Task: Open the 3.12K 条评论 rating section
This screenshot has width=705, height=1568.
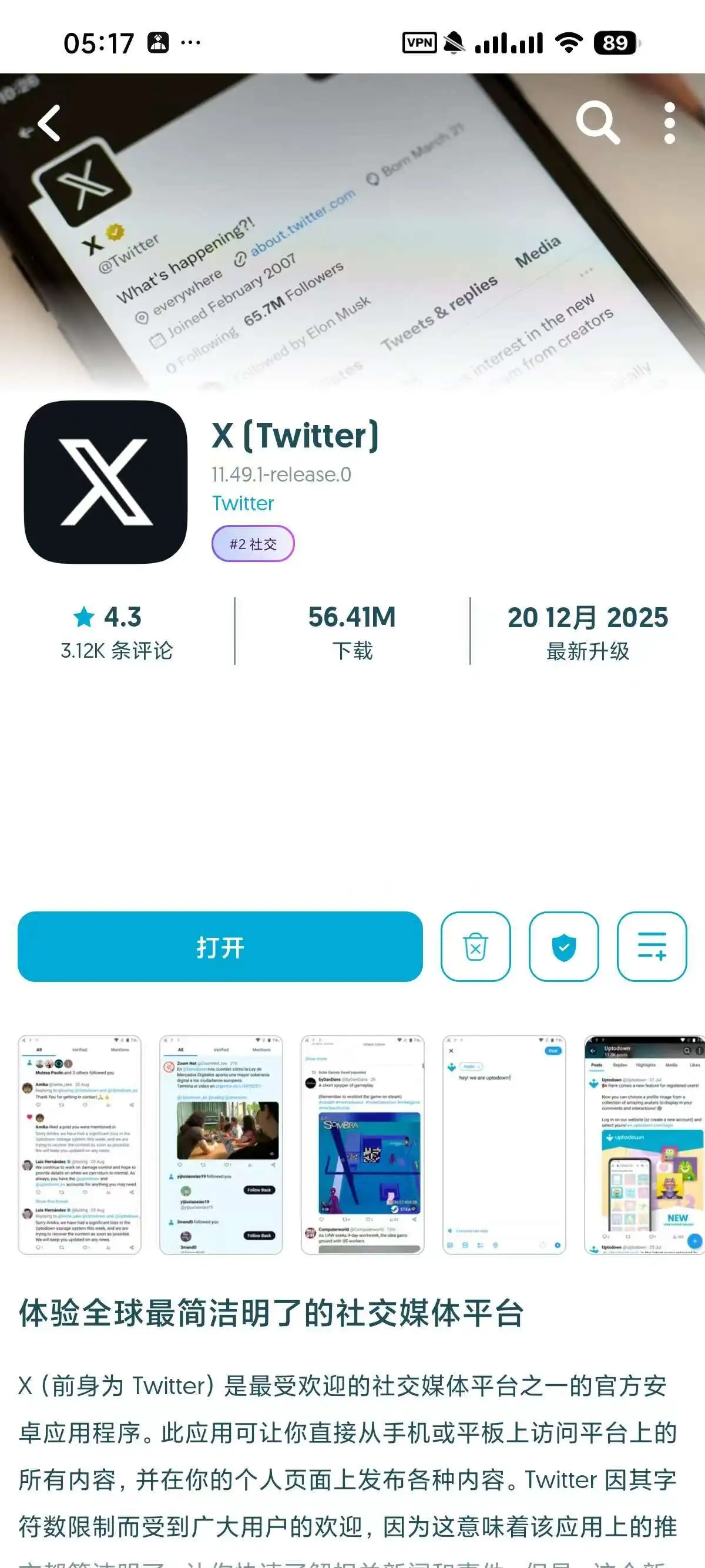Action: pos(117,632)
